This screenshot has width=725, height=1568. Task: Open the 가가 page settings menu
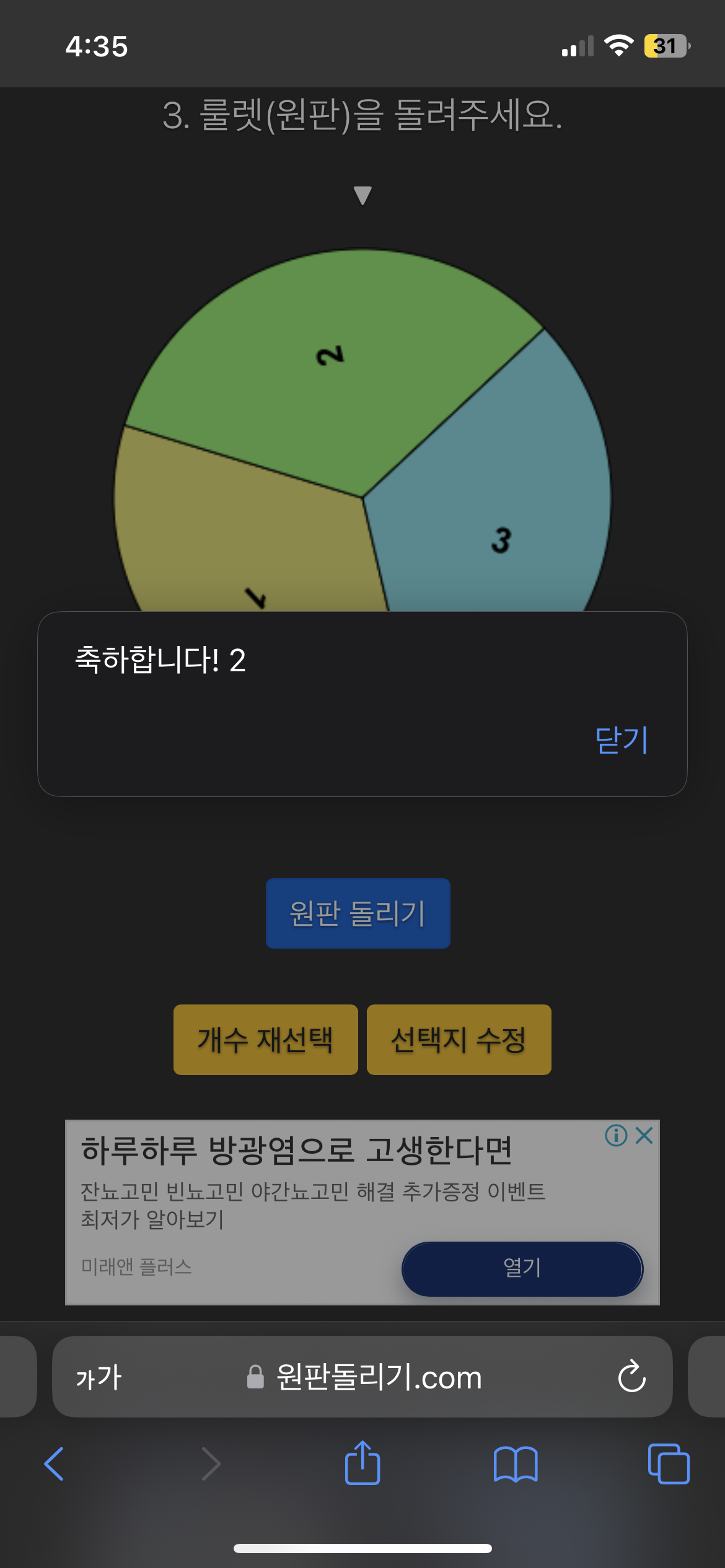click(x=99, y=1378)
